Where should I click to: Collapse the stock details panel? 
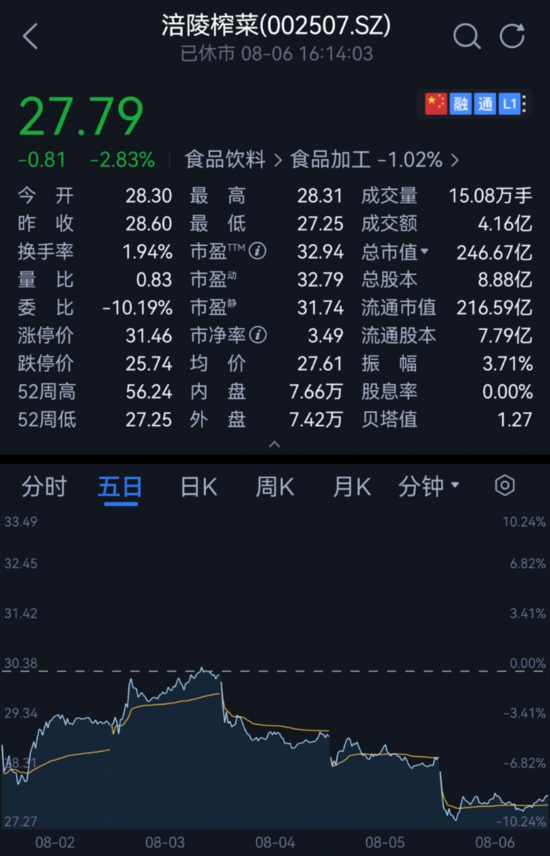275,444
